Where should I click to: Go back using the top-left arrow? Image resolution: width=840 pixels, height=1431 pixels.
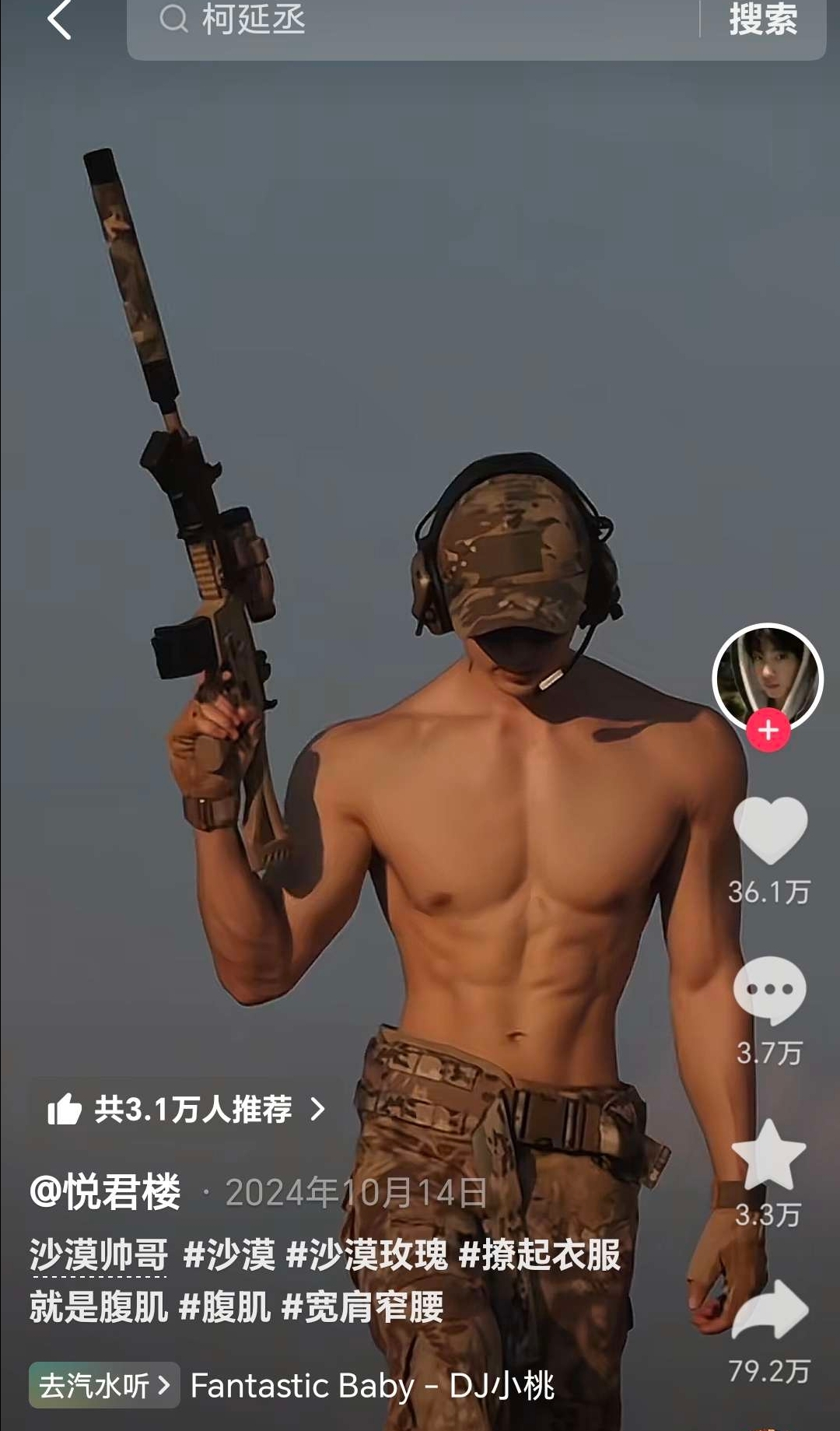(x=59, y=20)
